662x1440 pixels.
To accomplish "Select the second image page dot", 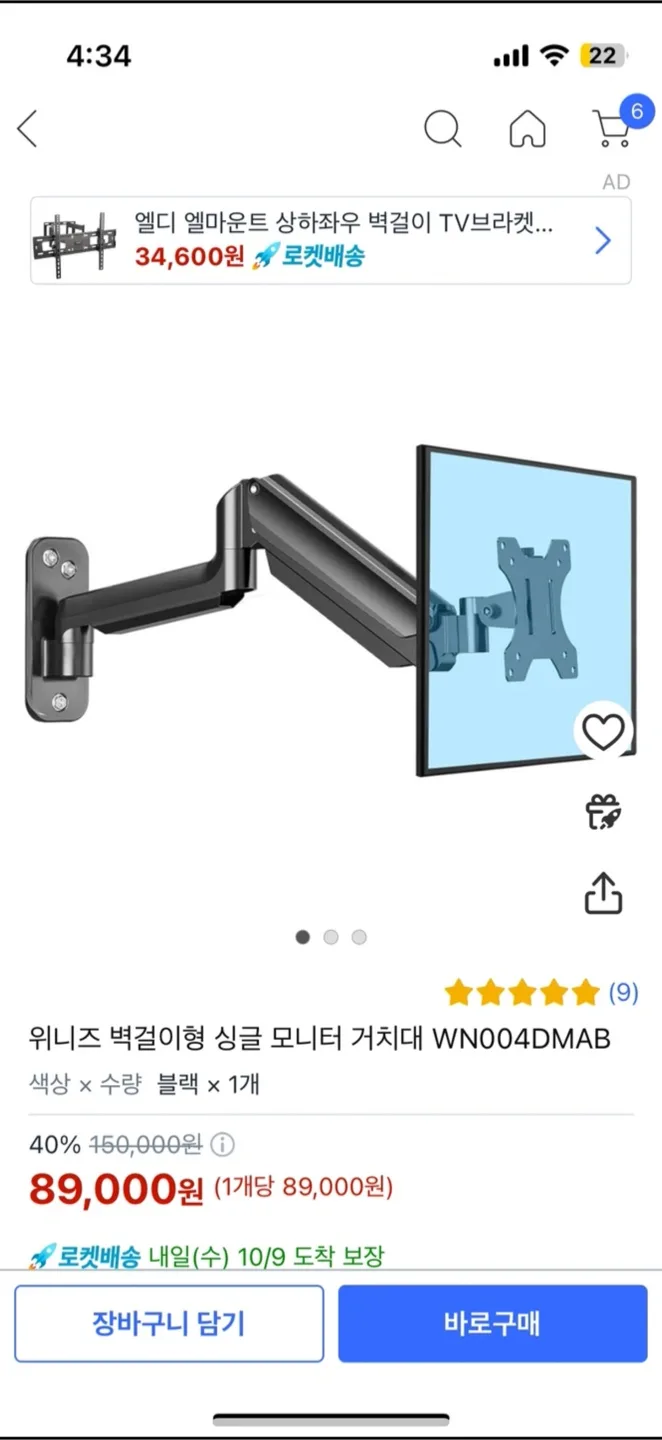I will 331,937.
